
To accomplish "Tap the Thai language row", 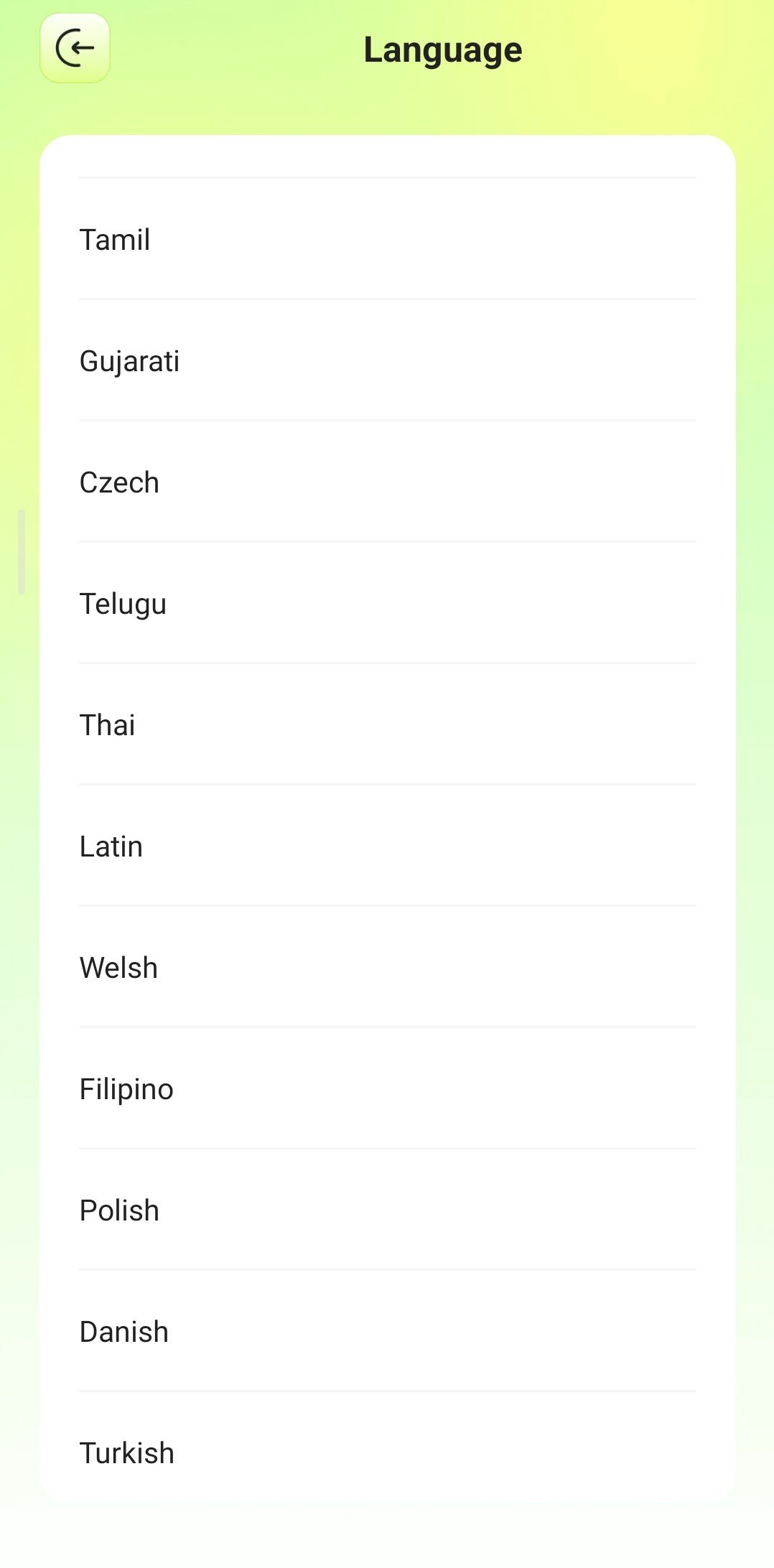I will [x=388, y=725].
